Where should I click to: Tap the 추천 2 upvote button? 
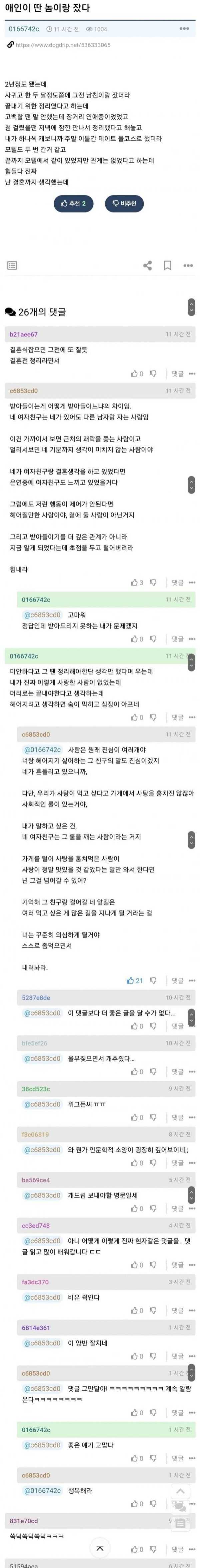point(74,203)
